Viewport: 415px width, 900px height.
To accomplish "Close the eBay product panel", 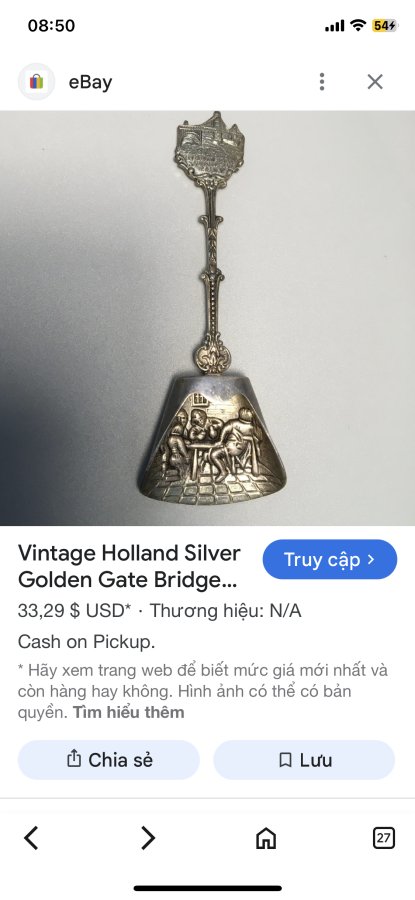I will pos(375,82).
